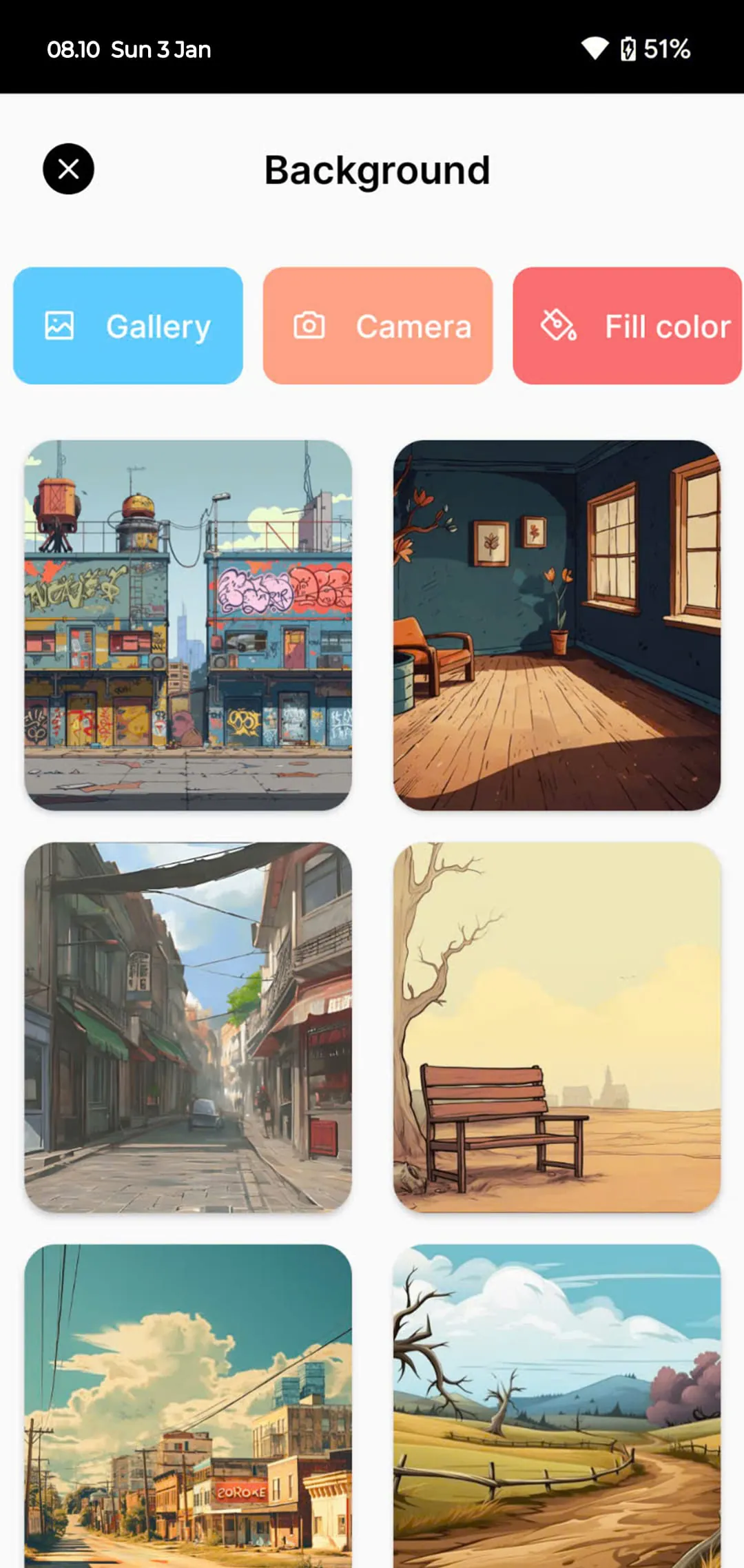Close the Background picker screen
Image resolution: width=744 pixels, height=1568 pixels.
click(x=68, y=169)
